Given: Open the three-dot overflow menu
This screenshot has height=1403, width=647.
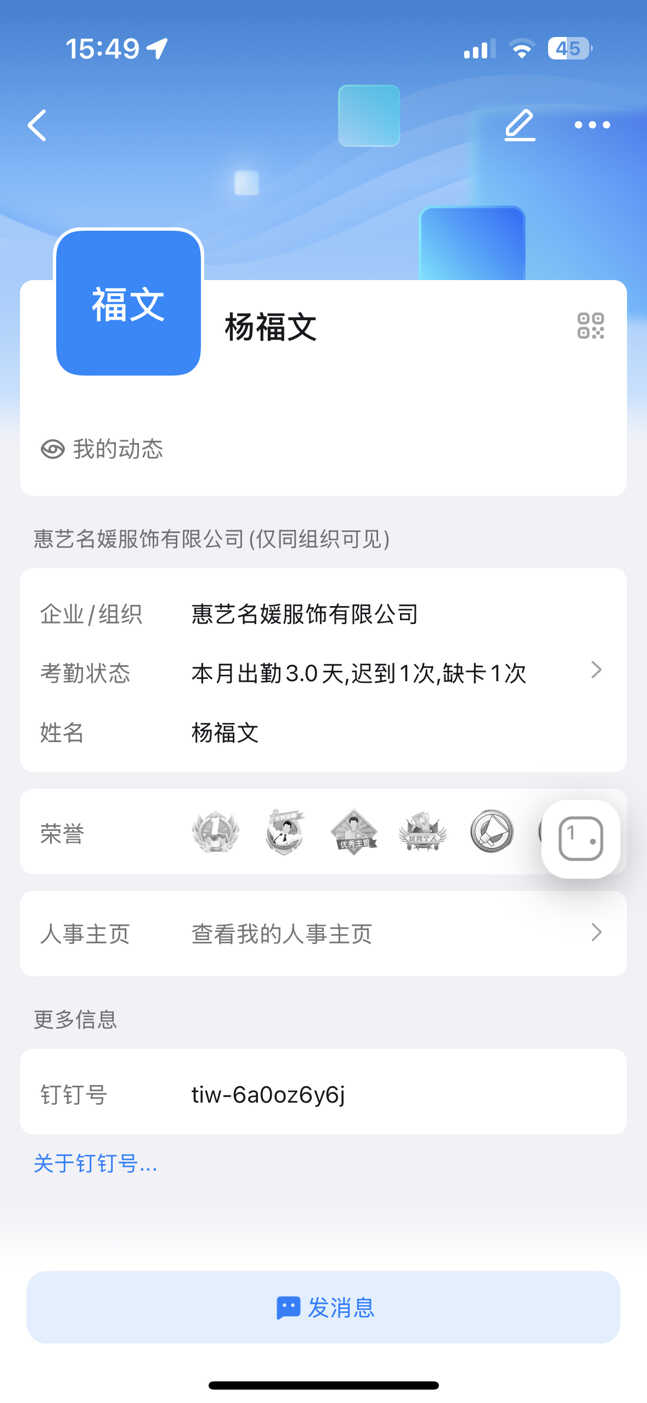Looking at the screenshot, I should click(x=592, y=125).
